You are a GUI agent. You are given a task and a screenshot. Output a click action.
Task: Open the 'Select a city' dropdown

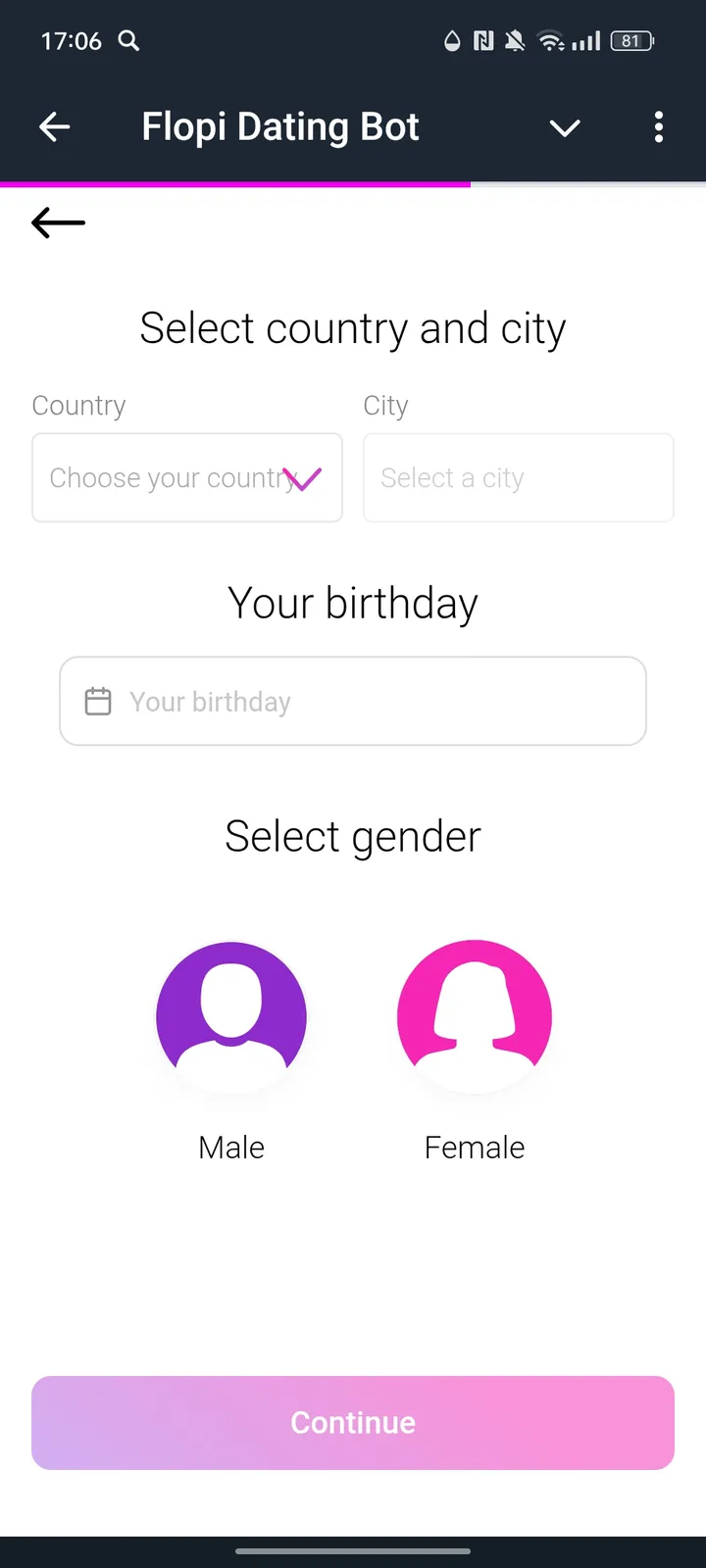tap(518, 477)
